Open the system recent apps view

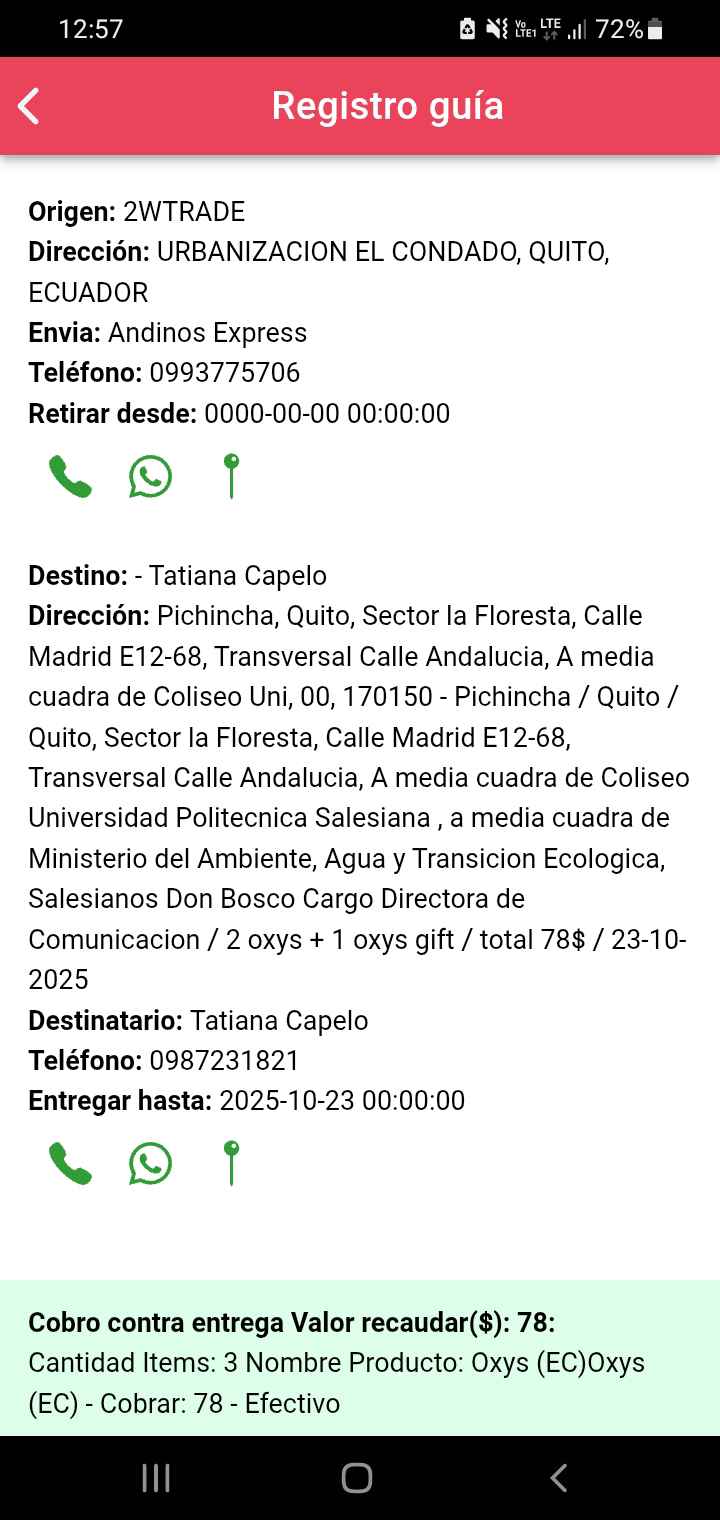point(156,1478)
